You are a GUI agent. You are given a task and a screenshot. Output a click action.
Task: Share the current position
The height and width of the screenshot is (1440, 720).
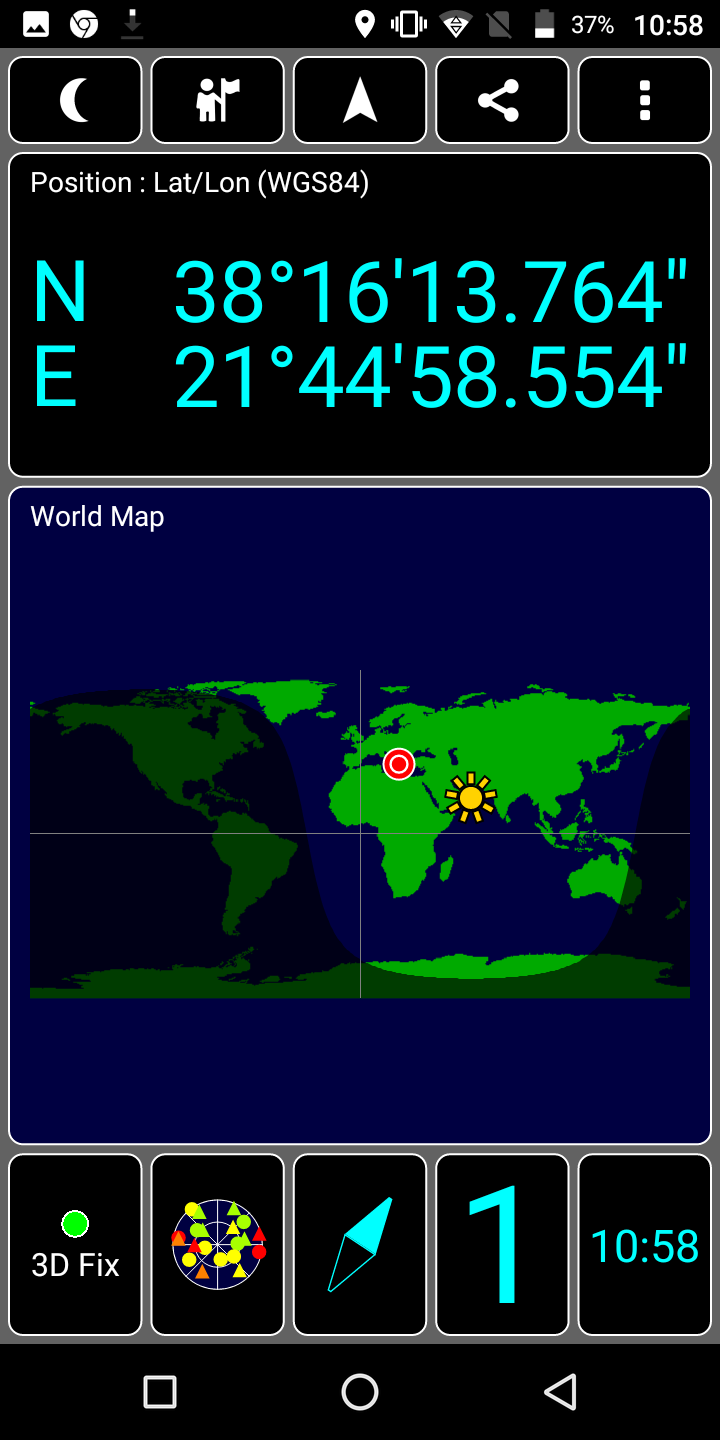pyautogui.click(x=502, y=100)
